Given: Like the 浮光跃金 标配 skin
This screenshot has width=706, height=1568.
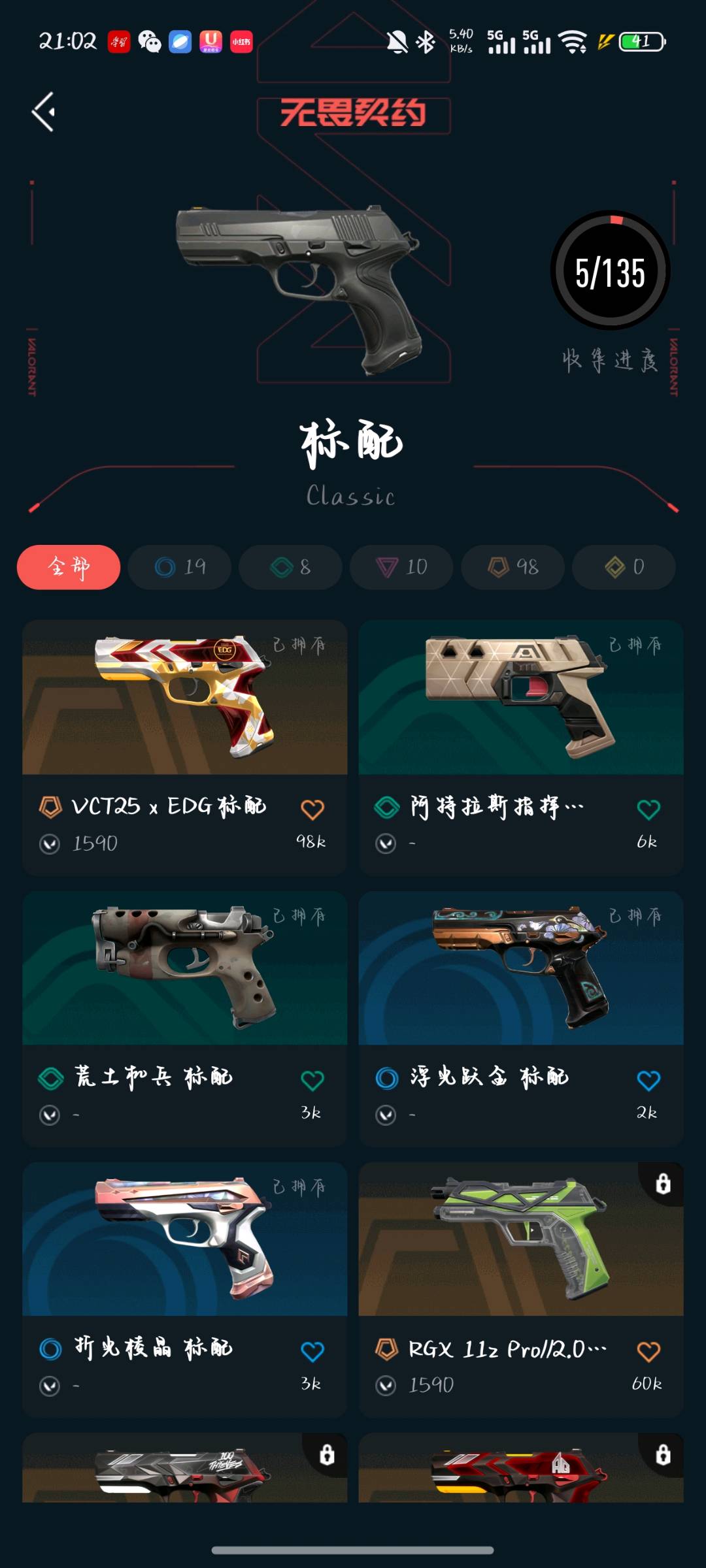Looking at the screenshot, I should (648, 1080).
